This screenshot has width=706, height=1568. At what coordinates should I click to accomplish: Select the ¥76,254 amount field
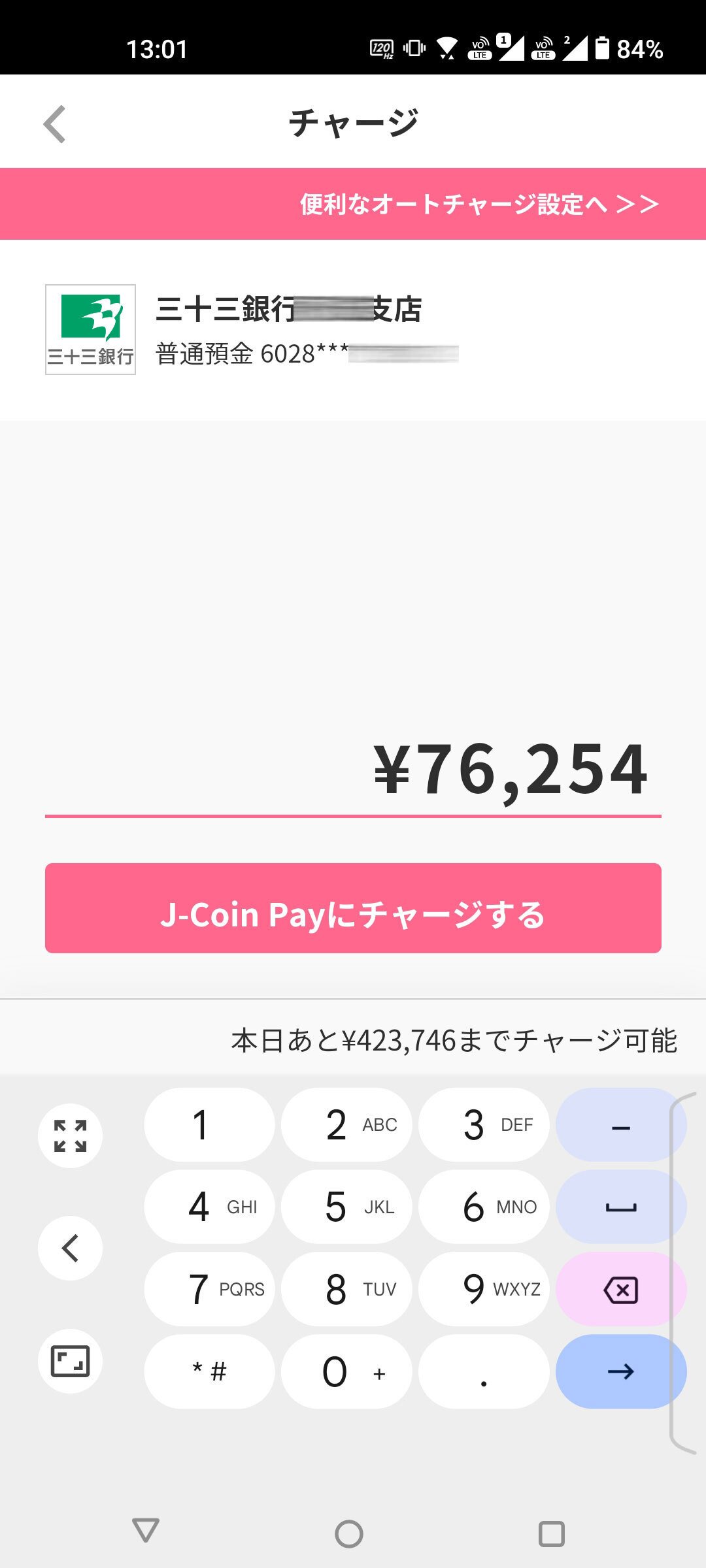coord(509,773)
